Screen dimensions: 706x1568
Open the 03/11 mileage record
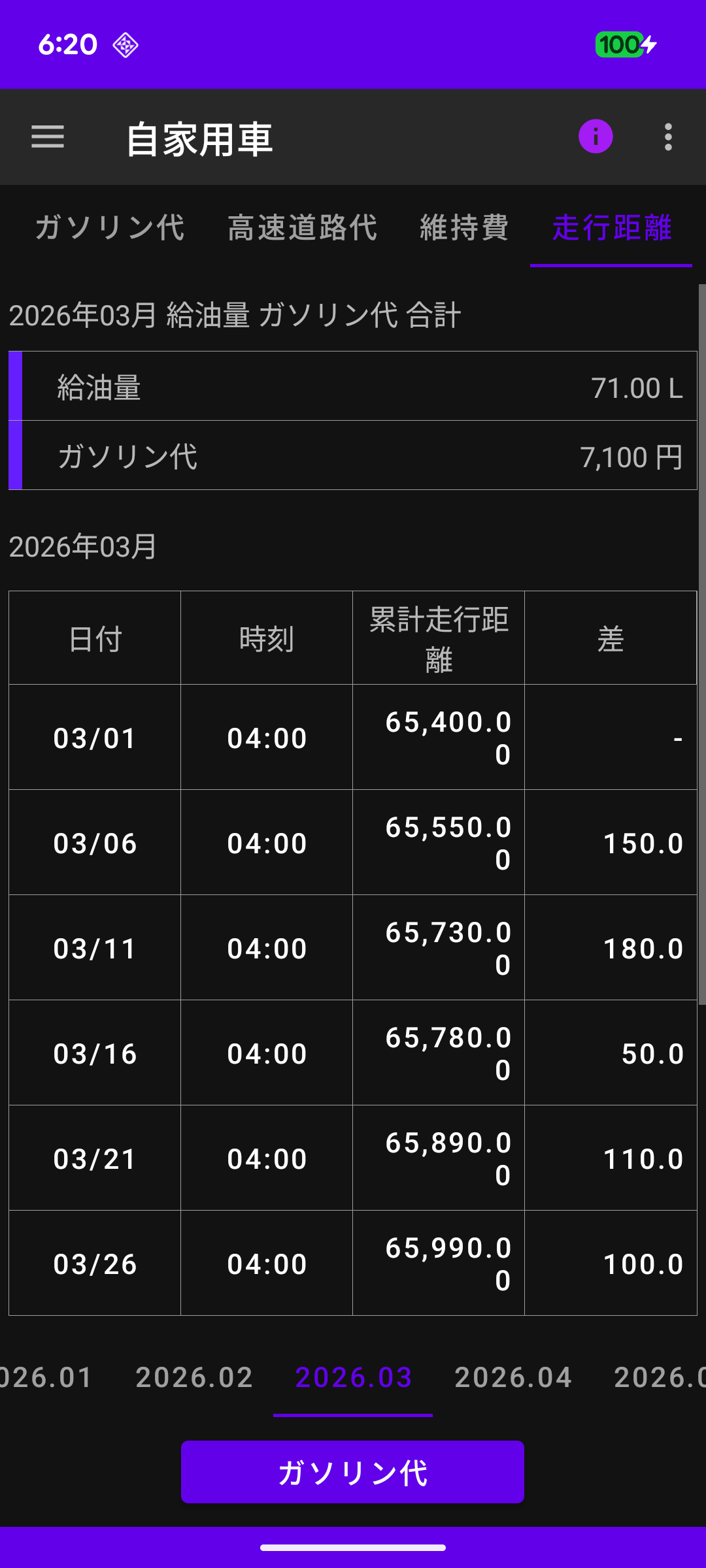pos(353,948)
